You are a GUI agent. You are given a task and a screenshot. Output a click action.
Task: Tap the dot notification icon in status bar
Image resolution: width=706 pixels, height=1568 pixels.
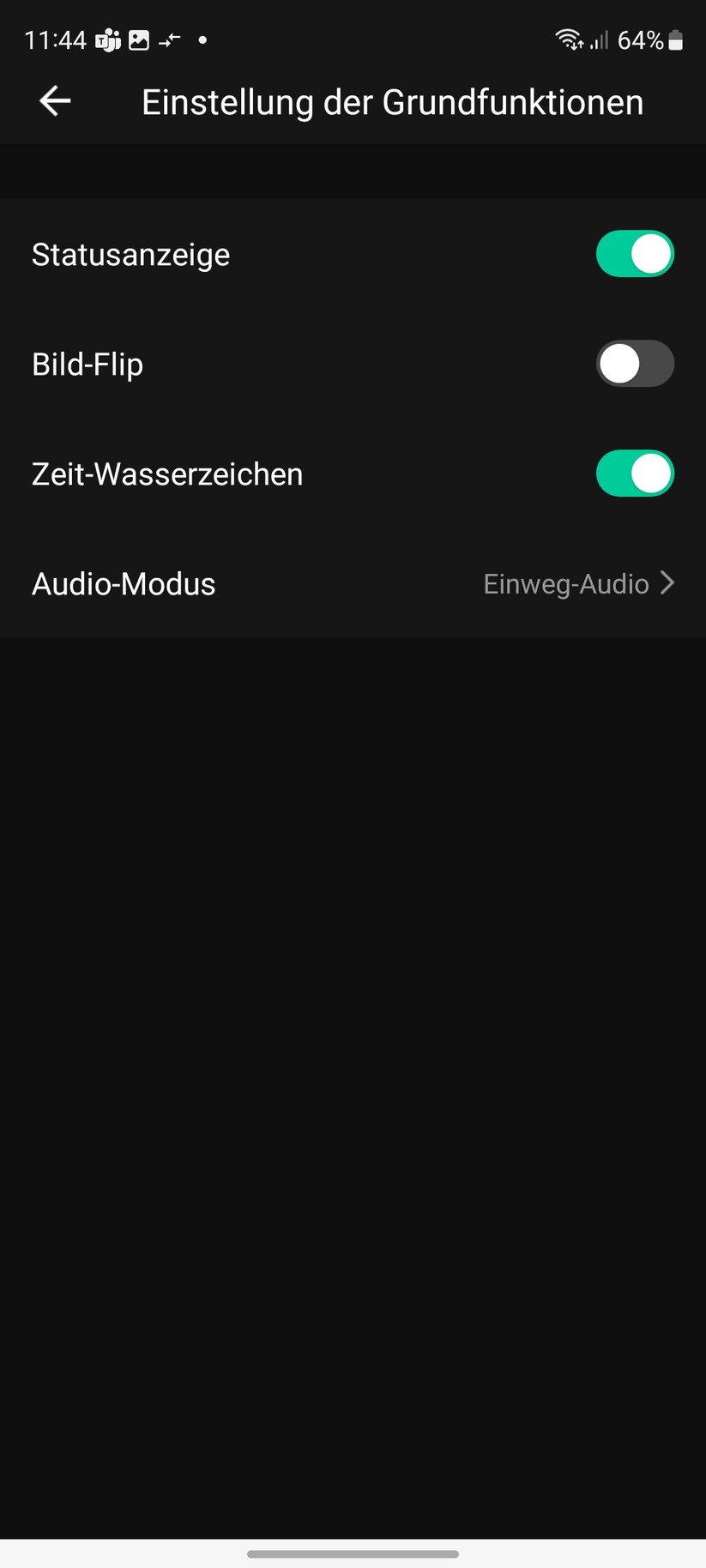click(x=202, y=39)
